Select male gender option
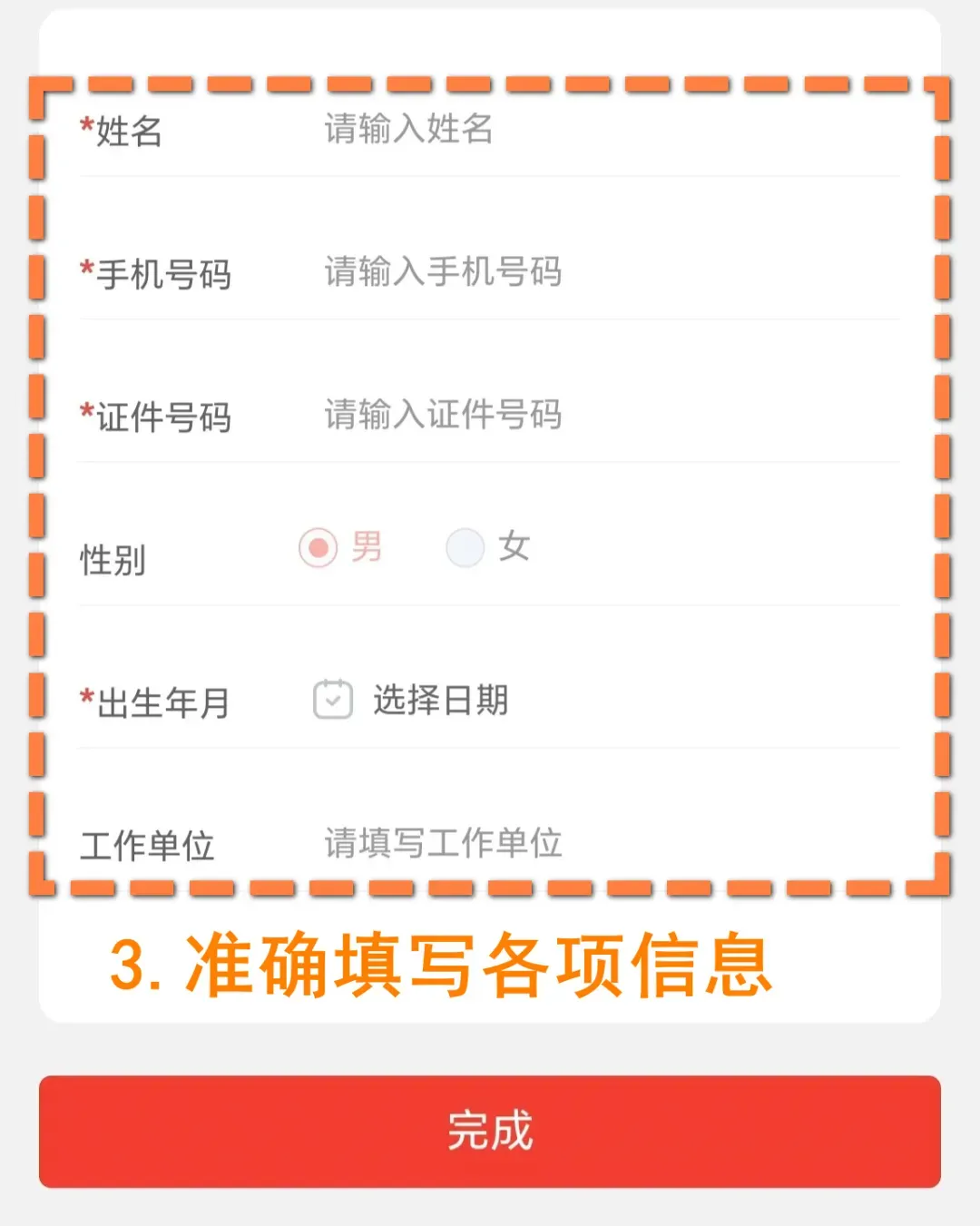Screen dimensions: 980x1226 click(319, 548)
